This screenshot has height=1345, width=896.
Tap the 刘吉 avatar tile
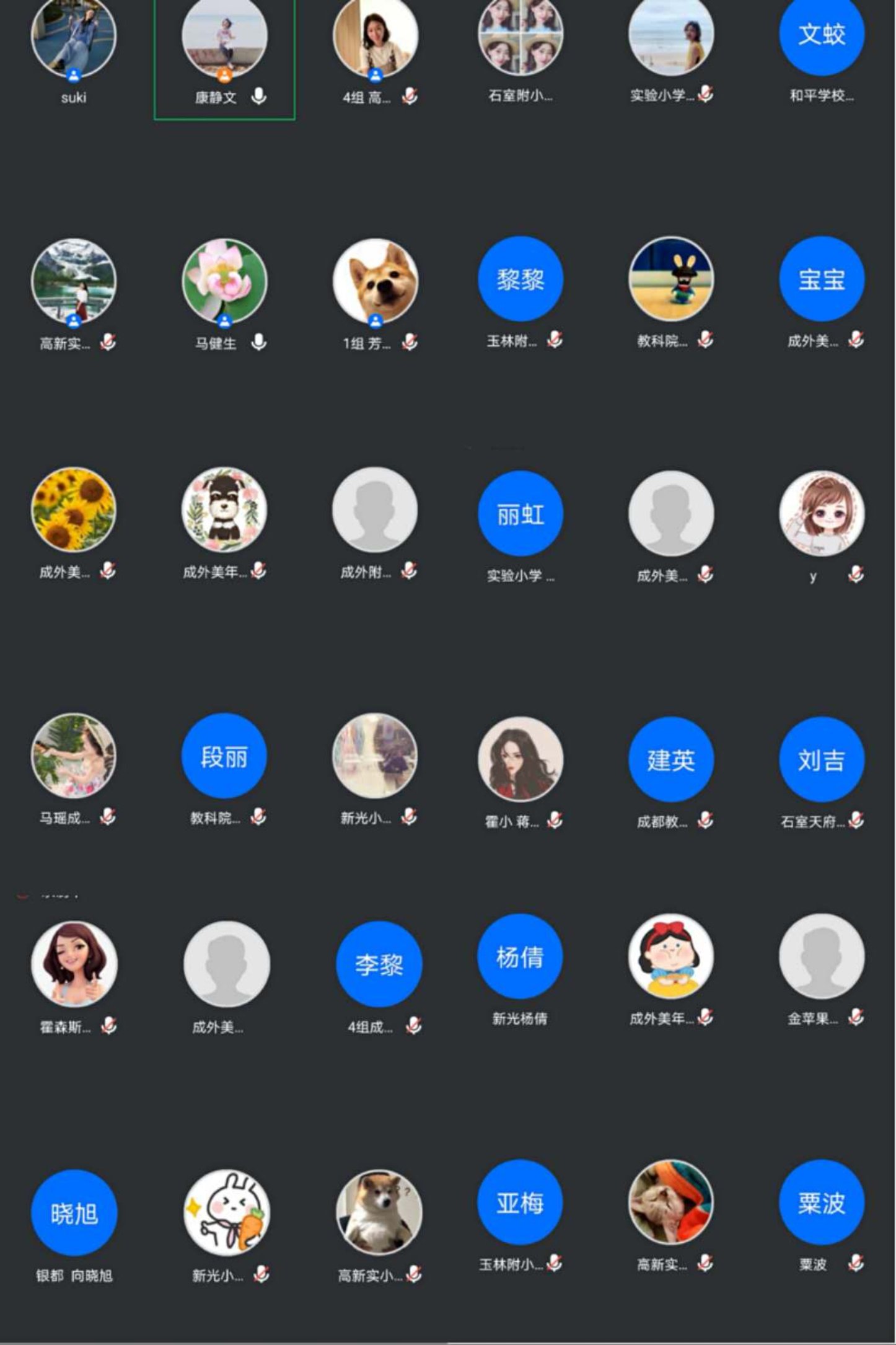coord(821,760)
